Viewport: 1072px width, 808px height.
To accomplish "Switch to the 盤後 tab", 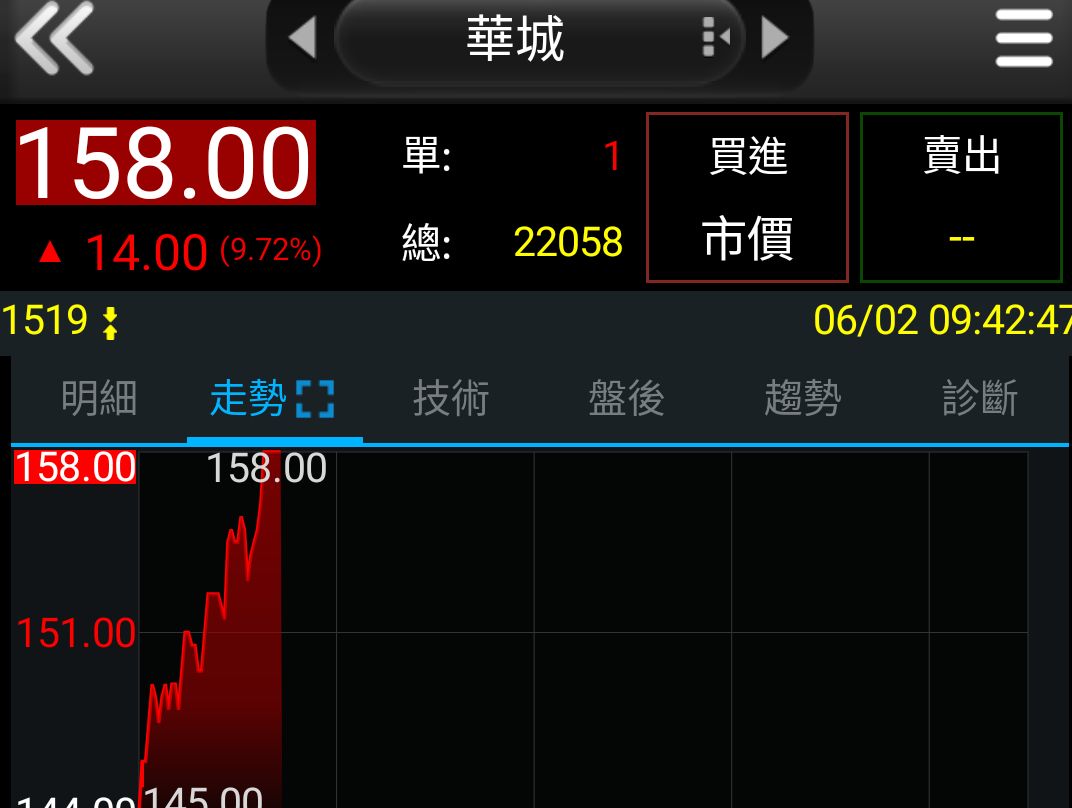I will click(627, 399).
